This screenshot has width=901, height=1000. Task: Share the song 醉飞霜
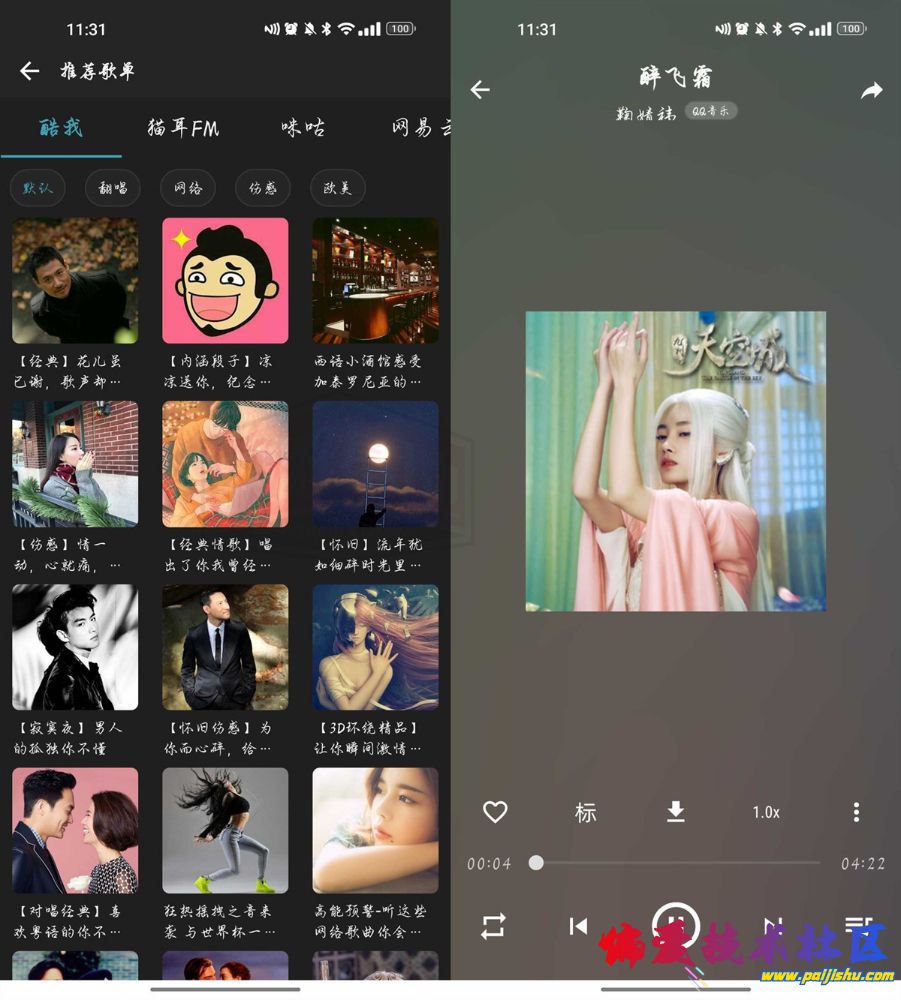[872, 91]
